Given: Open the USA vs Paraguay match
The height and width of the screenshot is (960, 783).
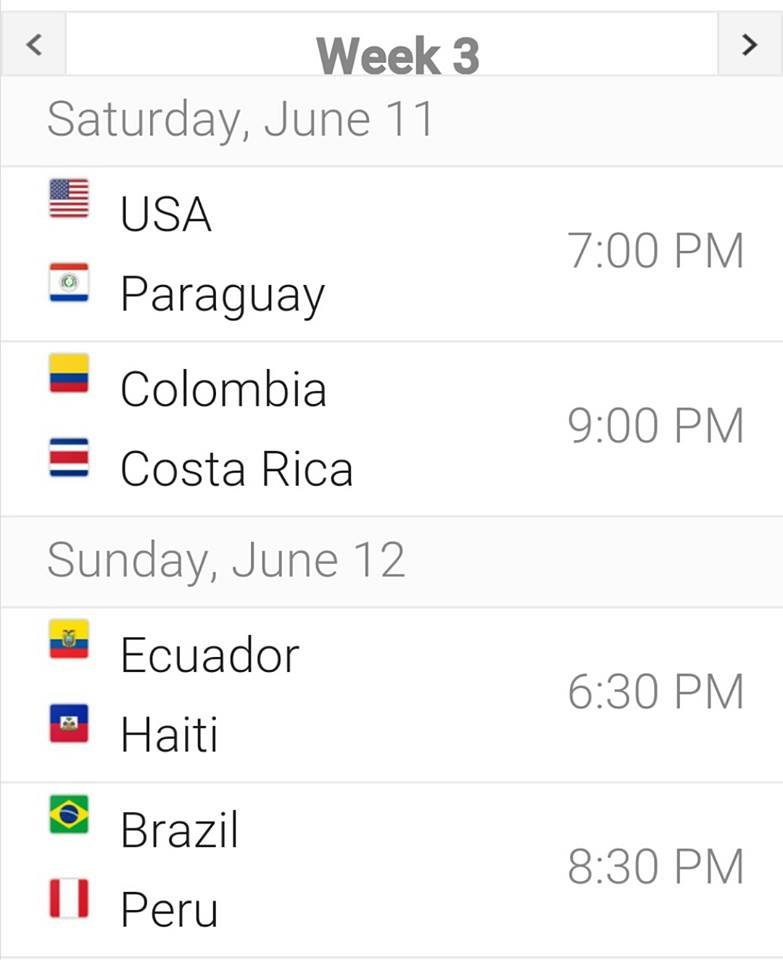Looking at the screenshot, I should [x=391, y=254].
